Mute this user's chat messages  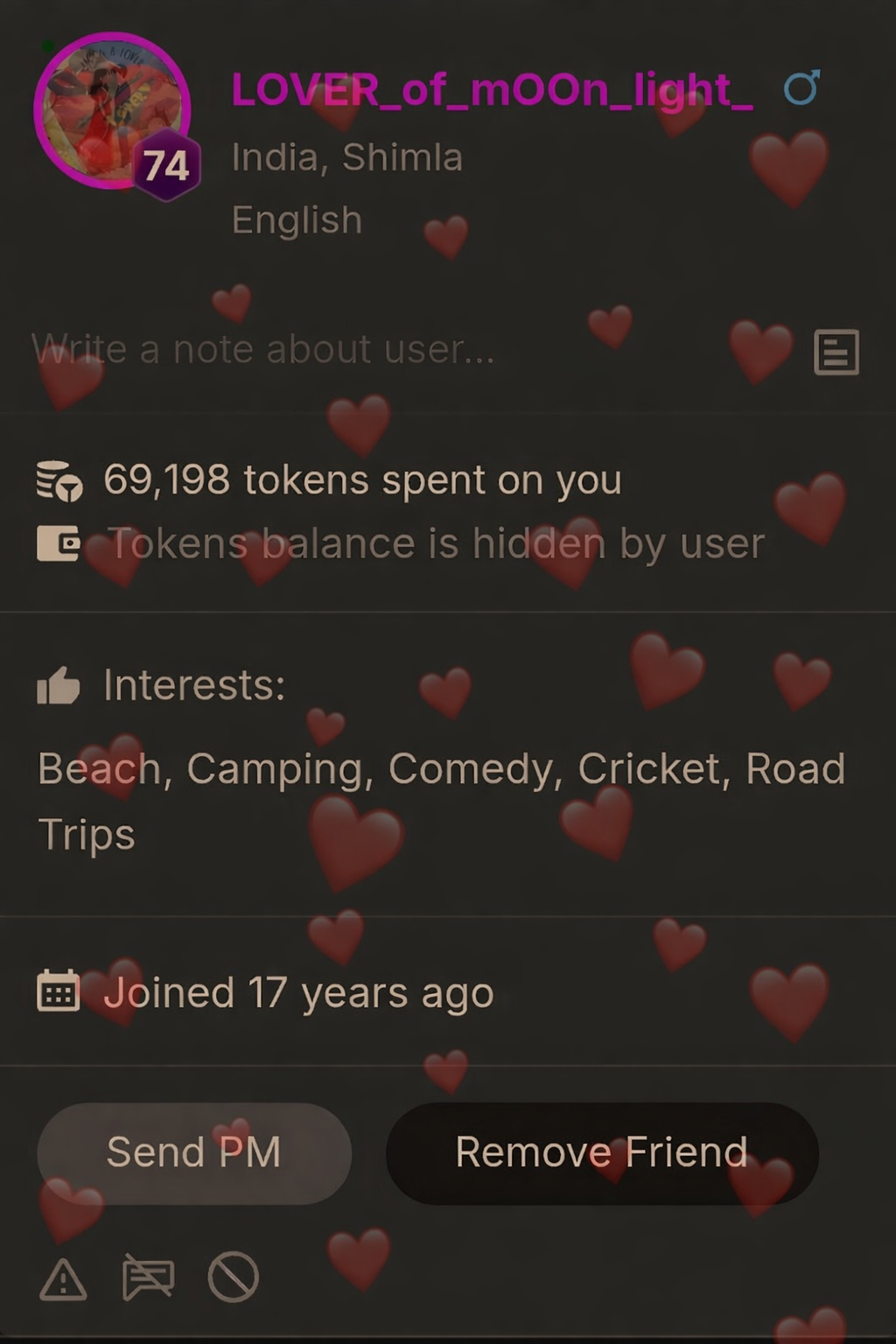pos(148,1278)
